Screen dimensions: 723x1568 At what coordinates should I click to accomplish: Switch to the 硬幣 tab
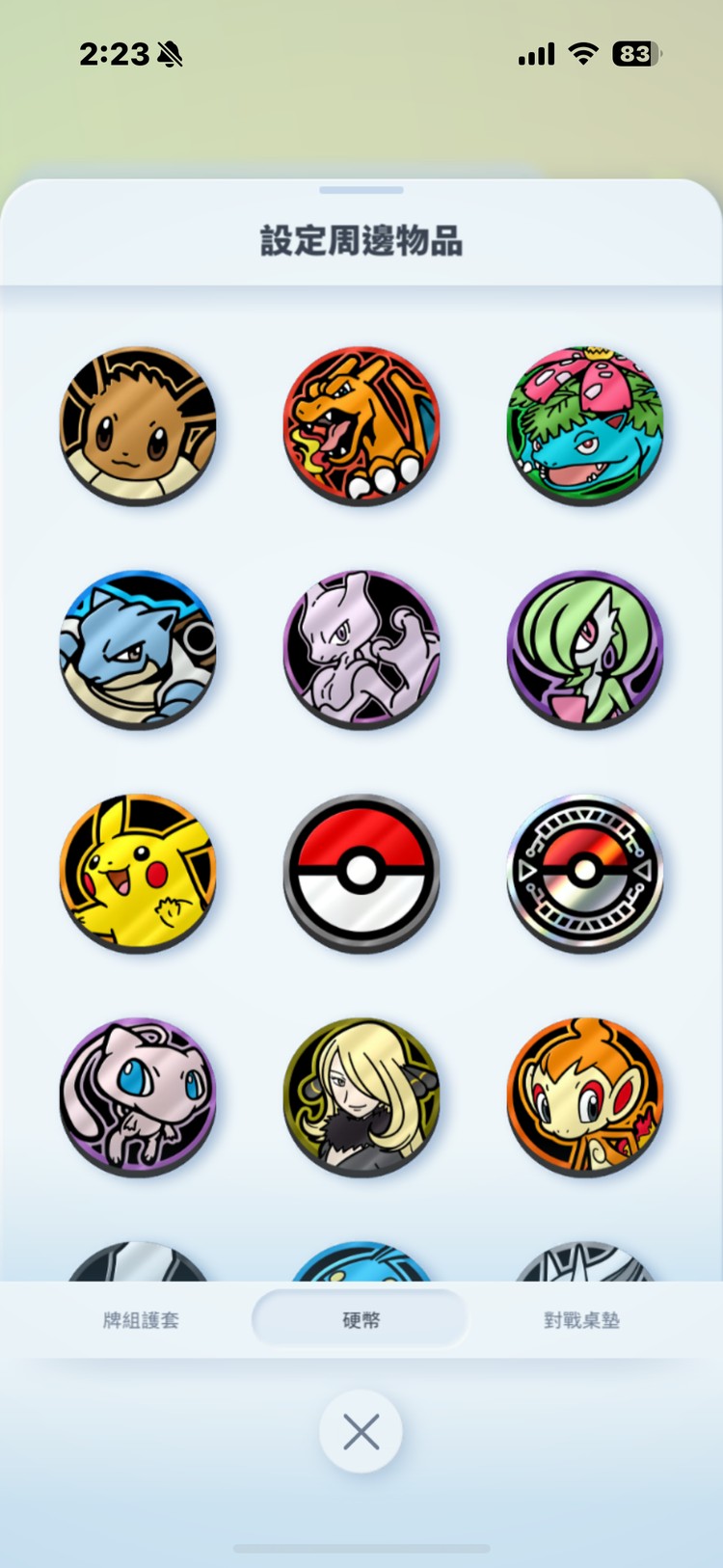(361, 1320)
